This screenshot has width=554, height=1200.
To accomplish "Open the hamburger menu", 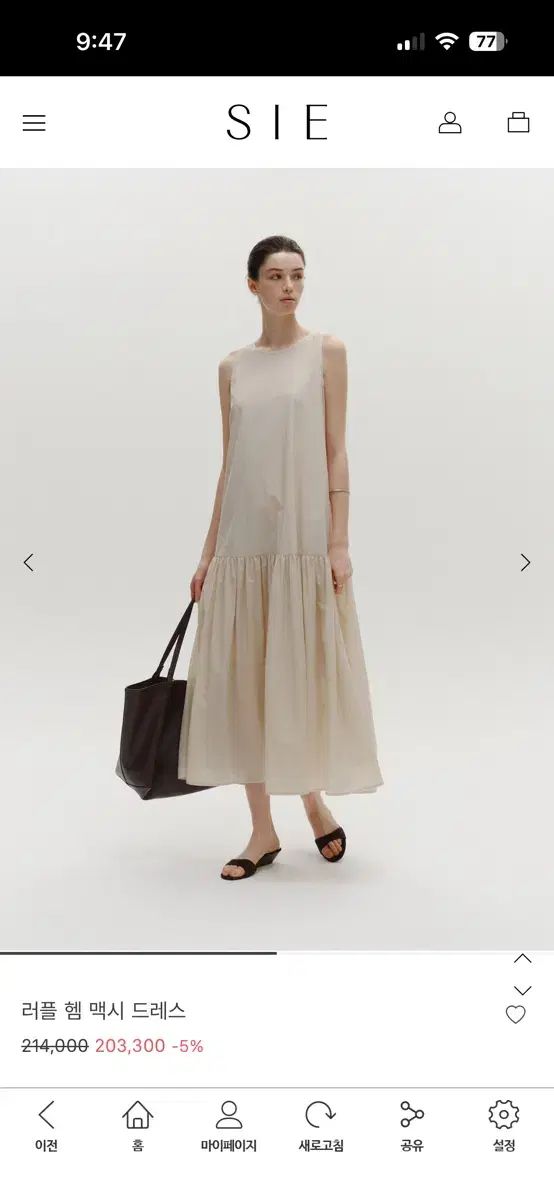I will pyautogui.click(x=34, y=123).
